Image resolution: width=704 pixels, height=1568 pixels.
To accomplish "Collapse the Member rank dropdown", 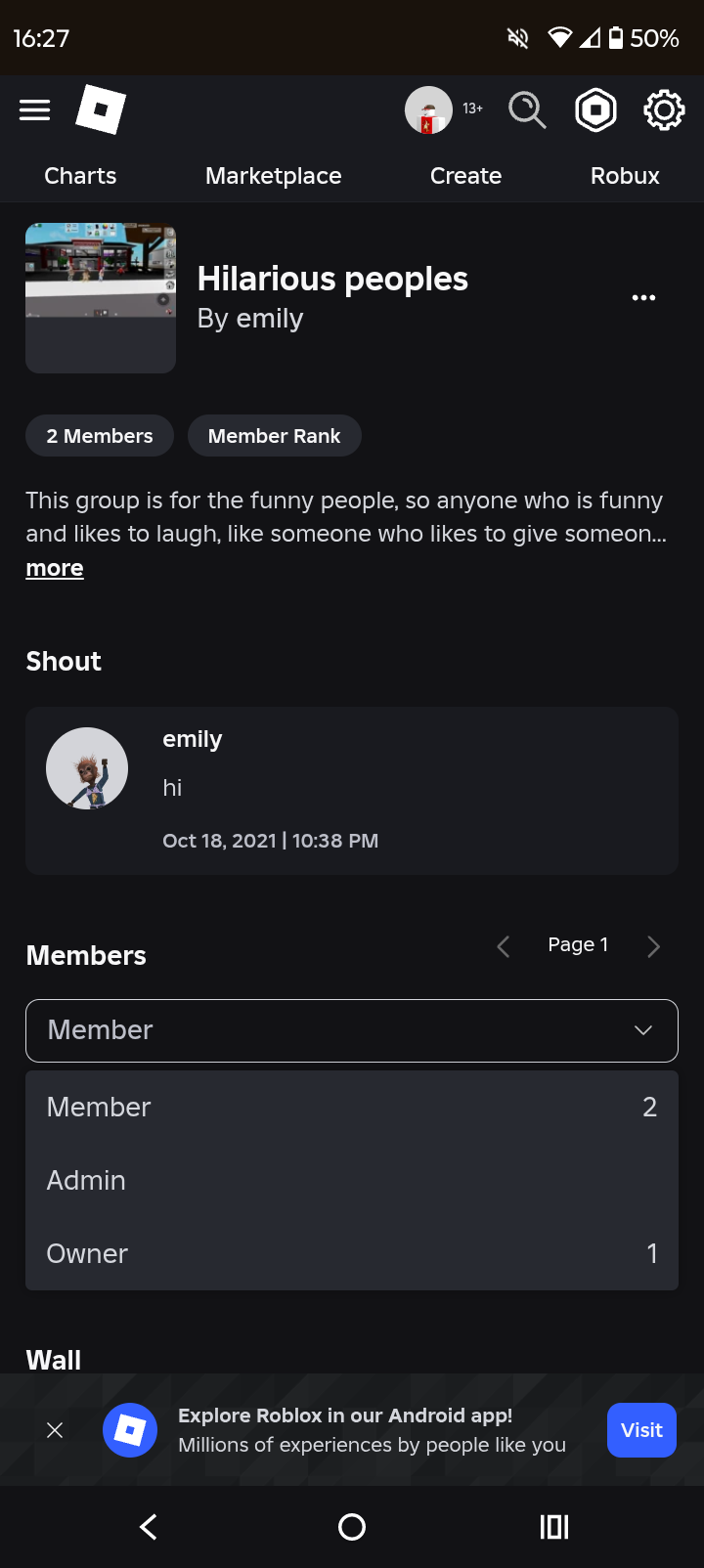I will (352, 1030).
